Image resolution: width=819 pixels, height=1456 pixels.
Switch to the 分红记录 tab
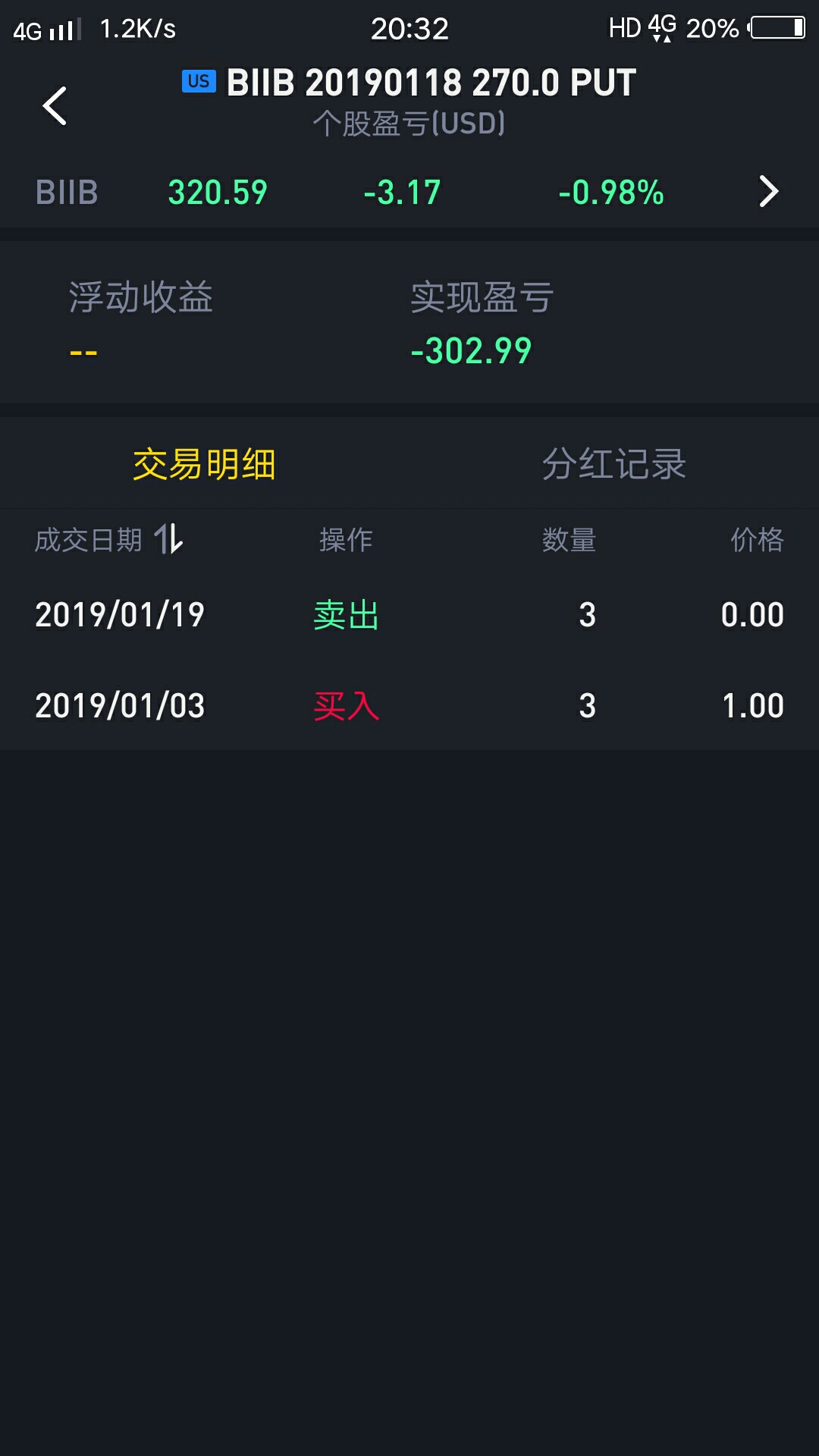click(x=613, y=464)
